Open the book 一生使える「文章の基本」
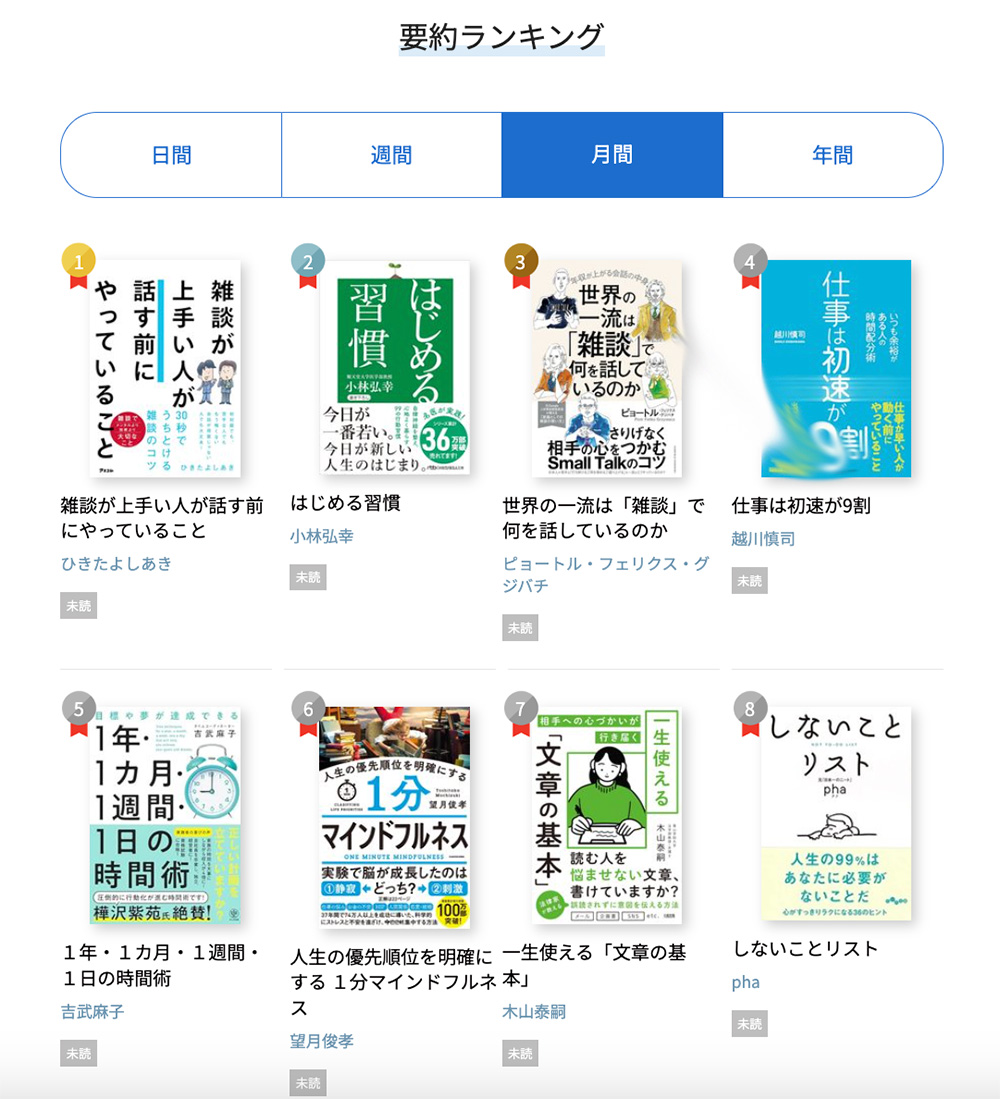 coord(607,814)
